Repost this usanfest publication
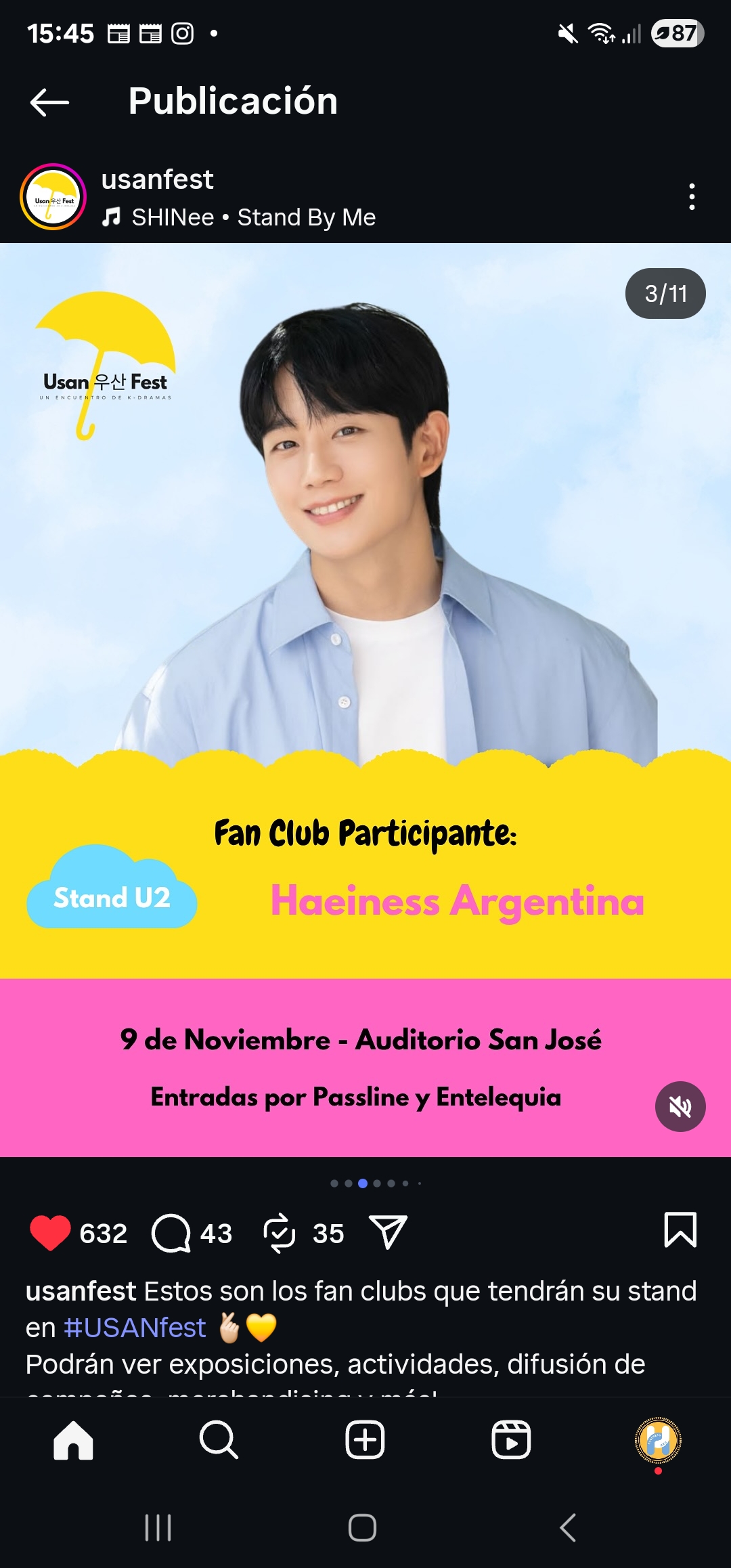 point(280,1233)
